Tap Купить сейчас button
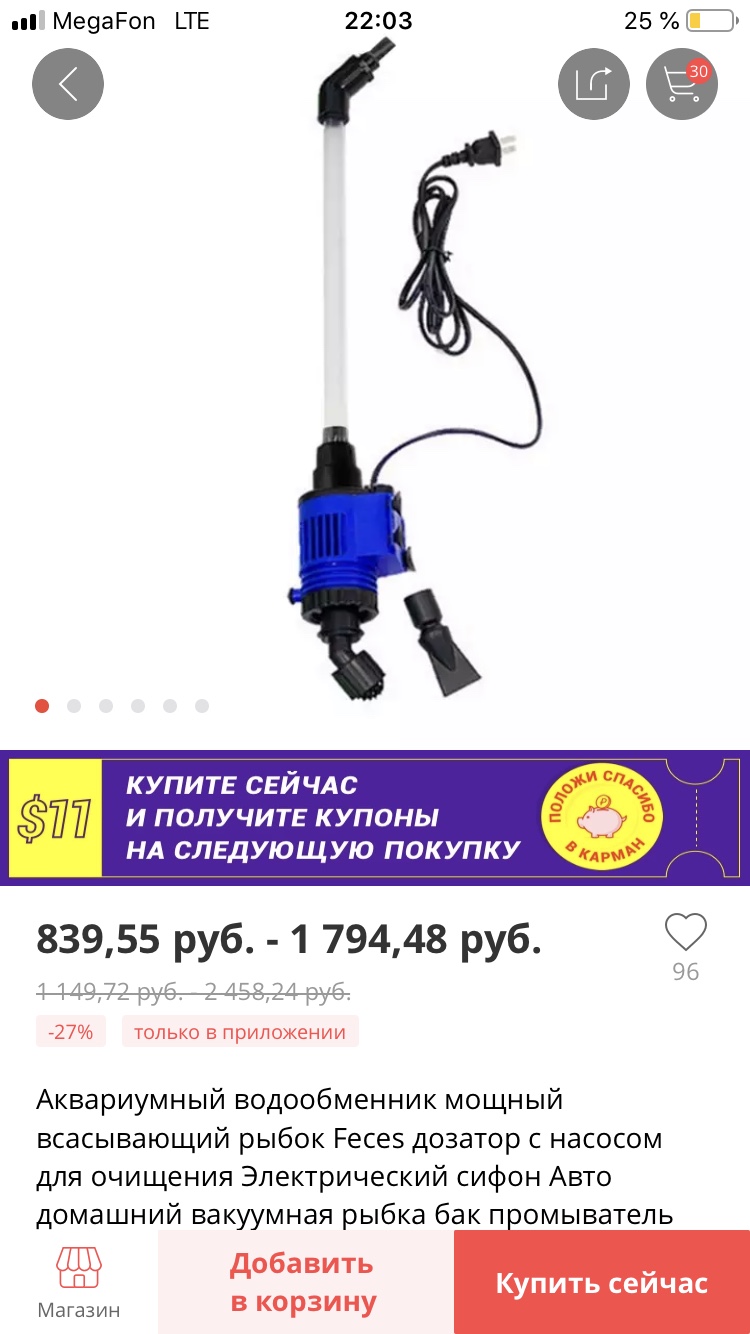 point(602,1282)
